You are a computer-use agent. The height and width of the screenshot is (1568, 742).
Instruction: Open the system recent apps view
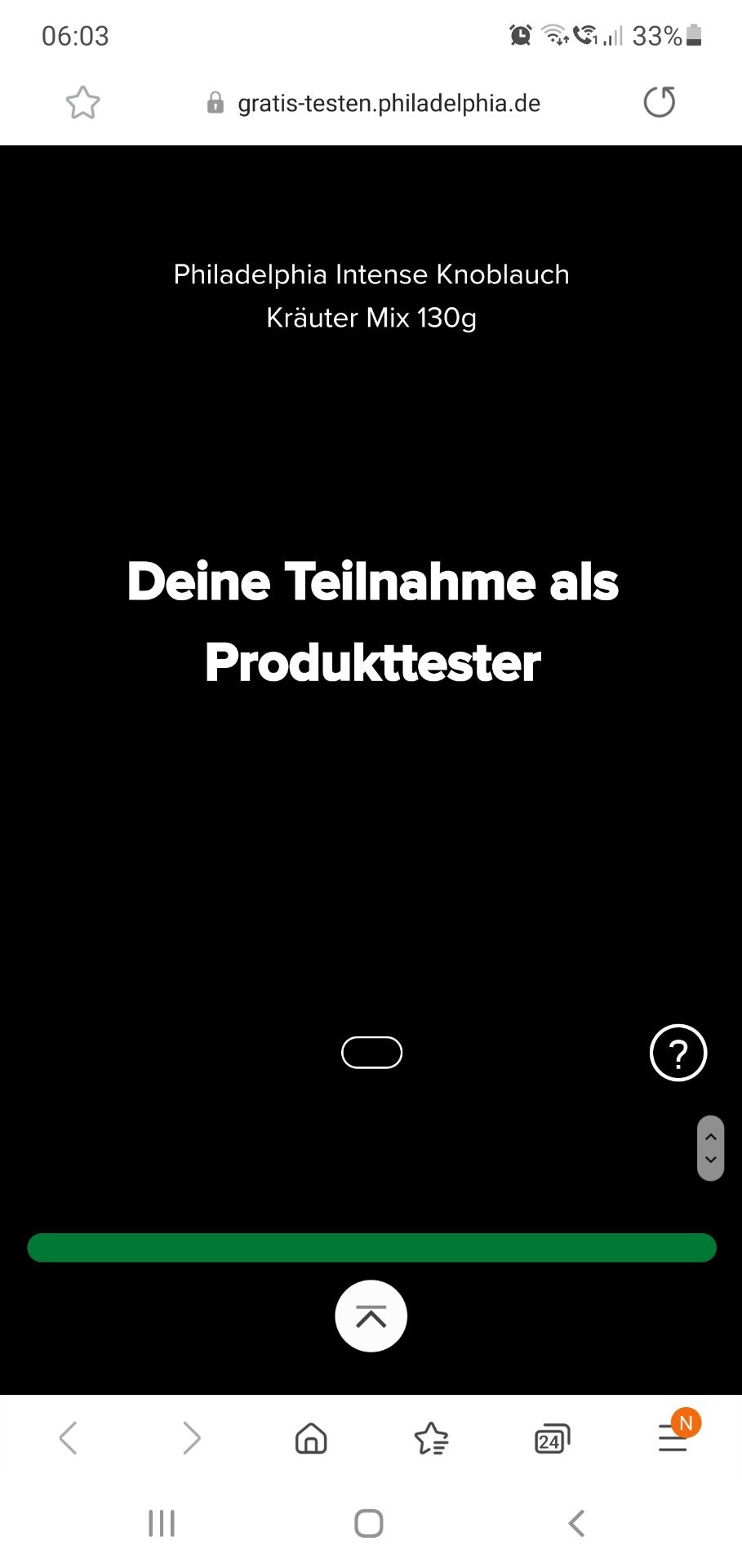pyautogui.click(x=162, y=1523)
